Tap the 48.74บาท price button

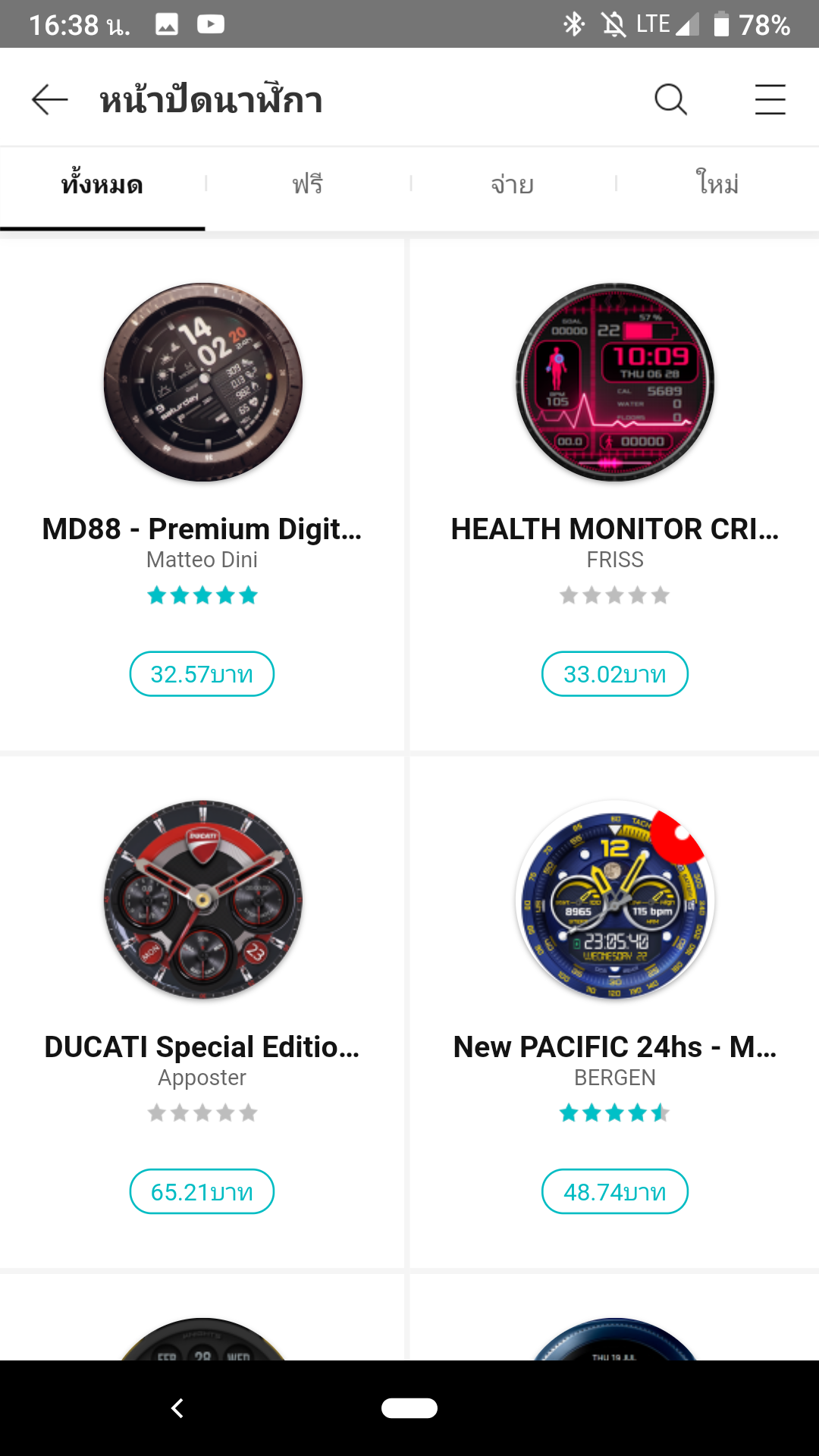point(615,1192)
